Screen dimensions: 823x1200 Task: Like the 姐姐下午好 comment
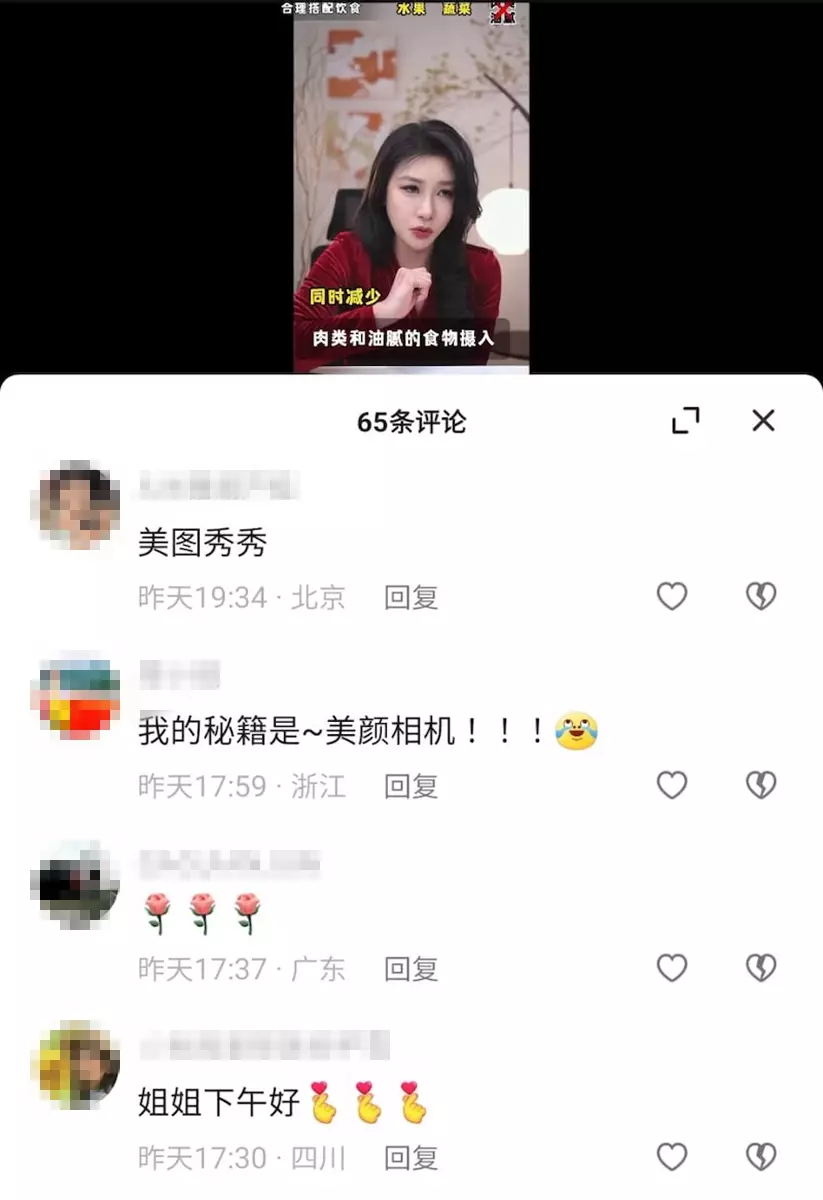tap(672, 1157)
